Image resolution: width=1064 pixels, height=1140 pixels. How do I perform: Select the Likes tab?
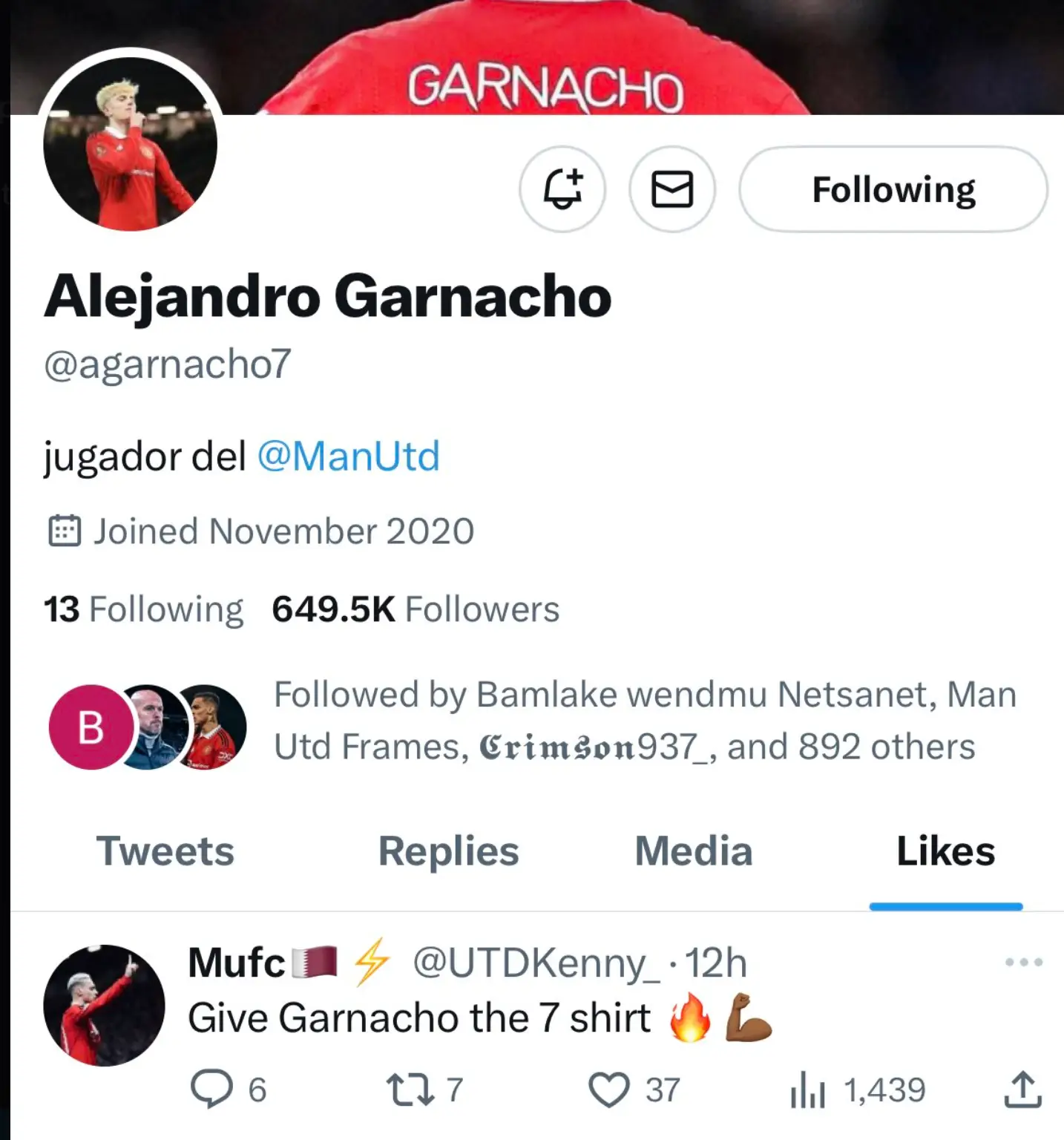[x=945, y=852]
